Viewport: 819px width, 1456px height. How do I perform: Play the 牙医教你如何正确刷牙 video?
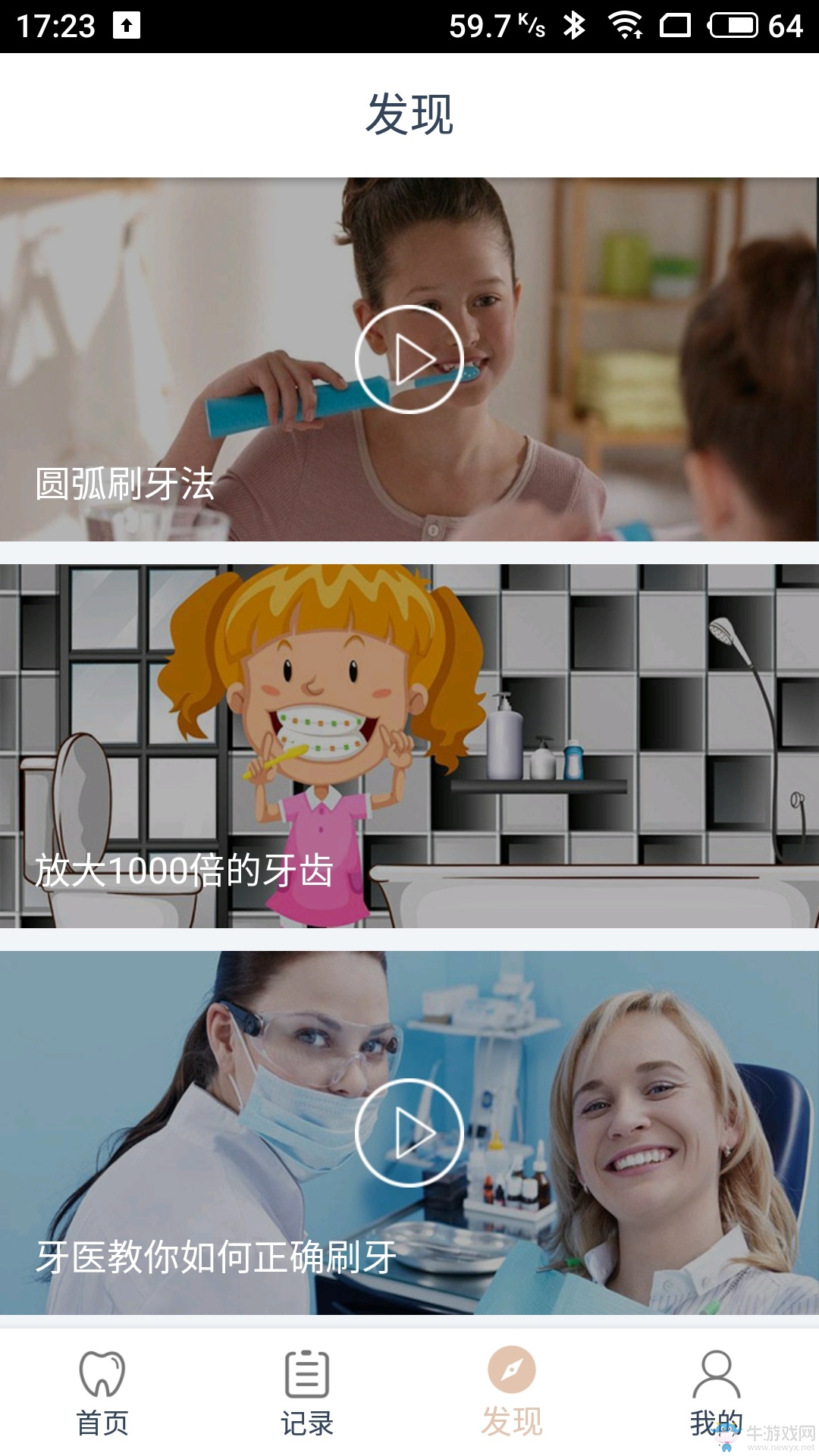click(x=409, y=1133)
